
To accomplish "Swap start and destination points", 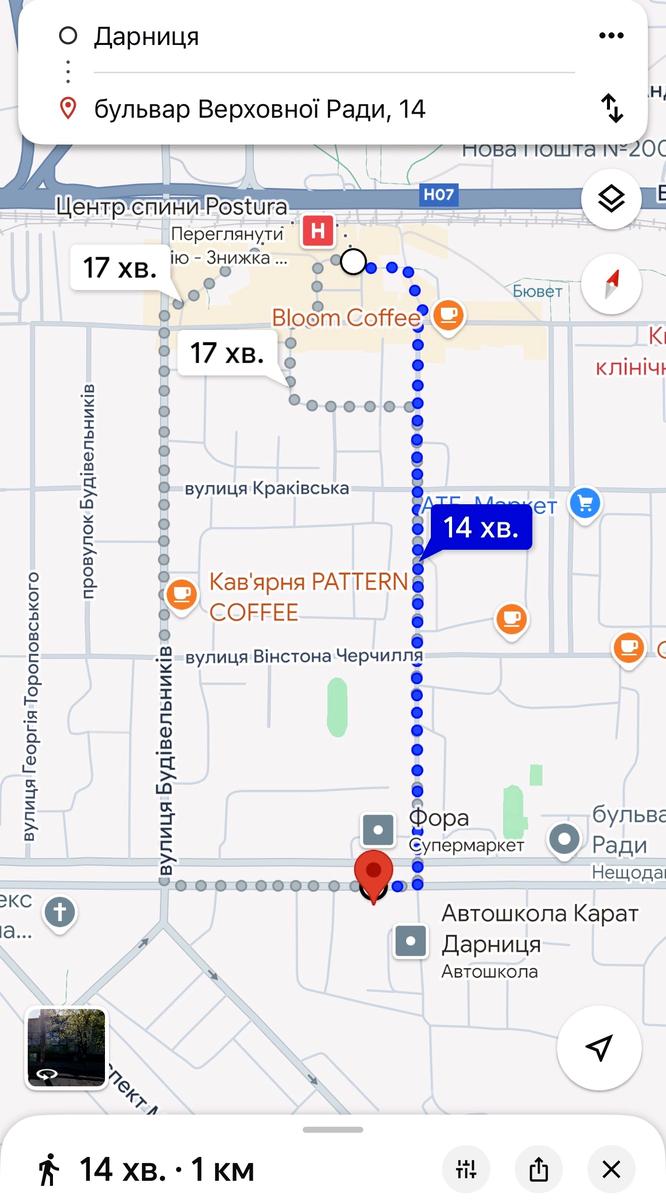I will pos(611,108).
